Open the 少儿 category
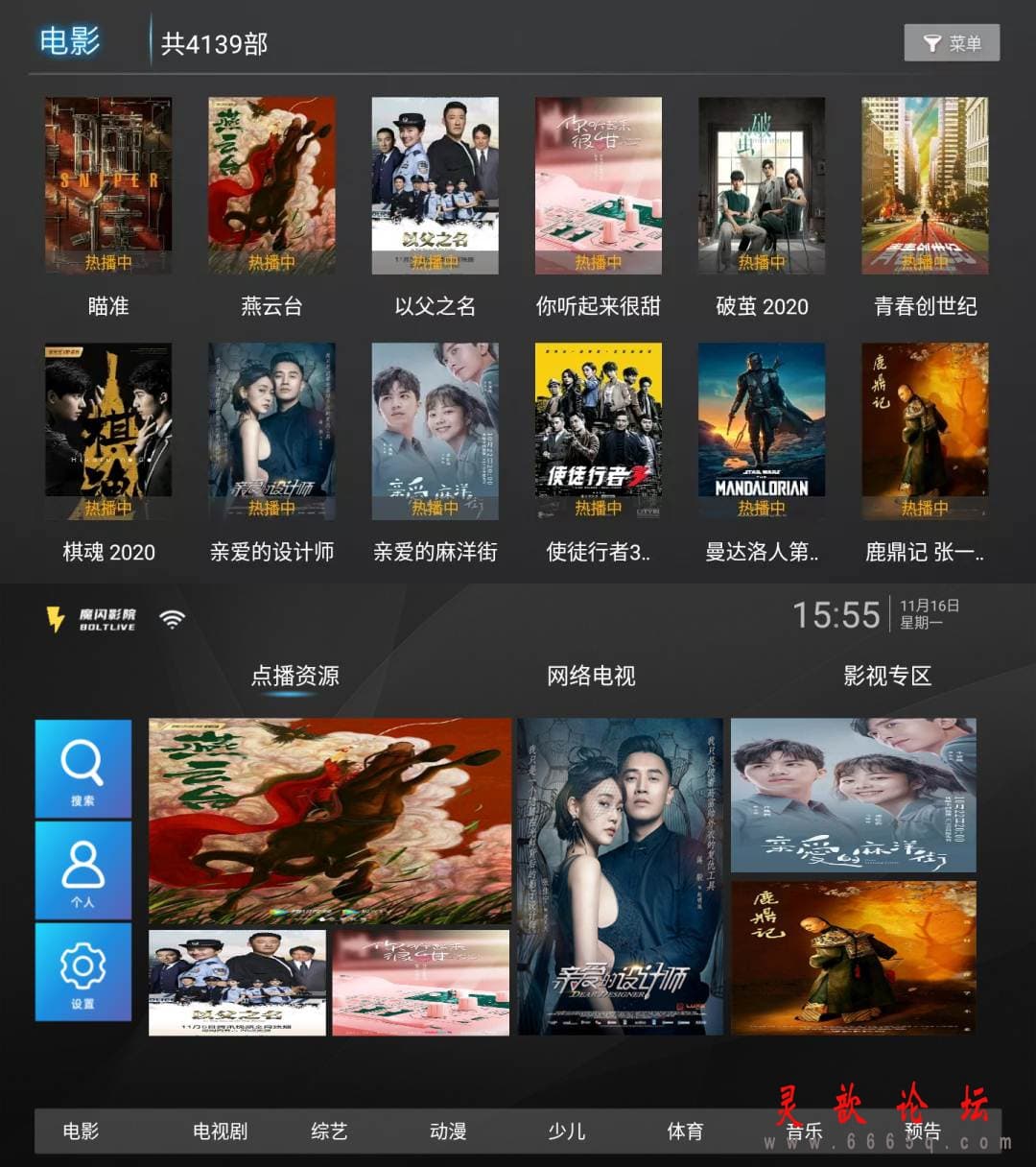Image resolution: width=1036 pixels, height=1167 pixels. [x=566, y=1131]
